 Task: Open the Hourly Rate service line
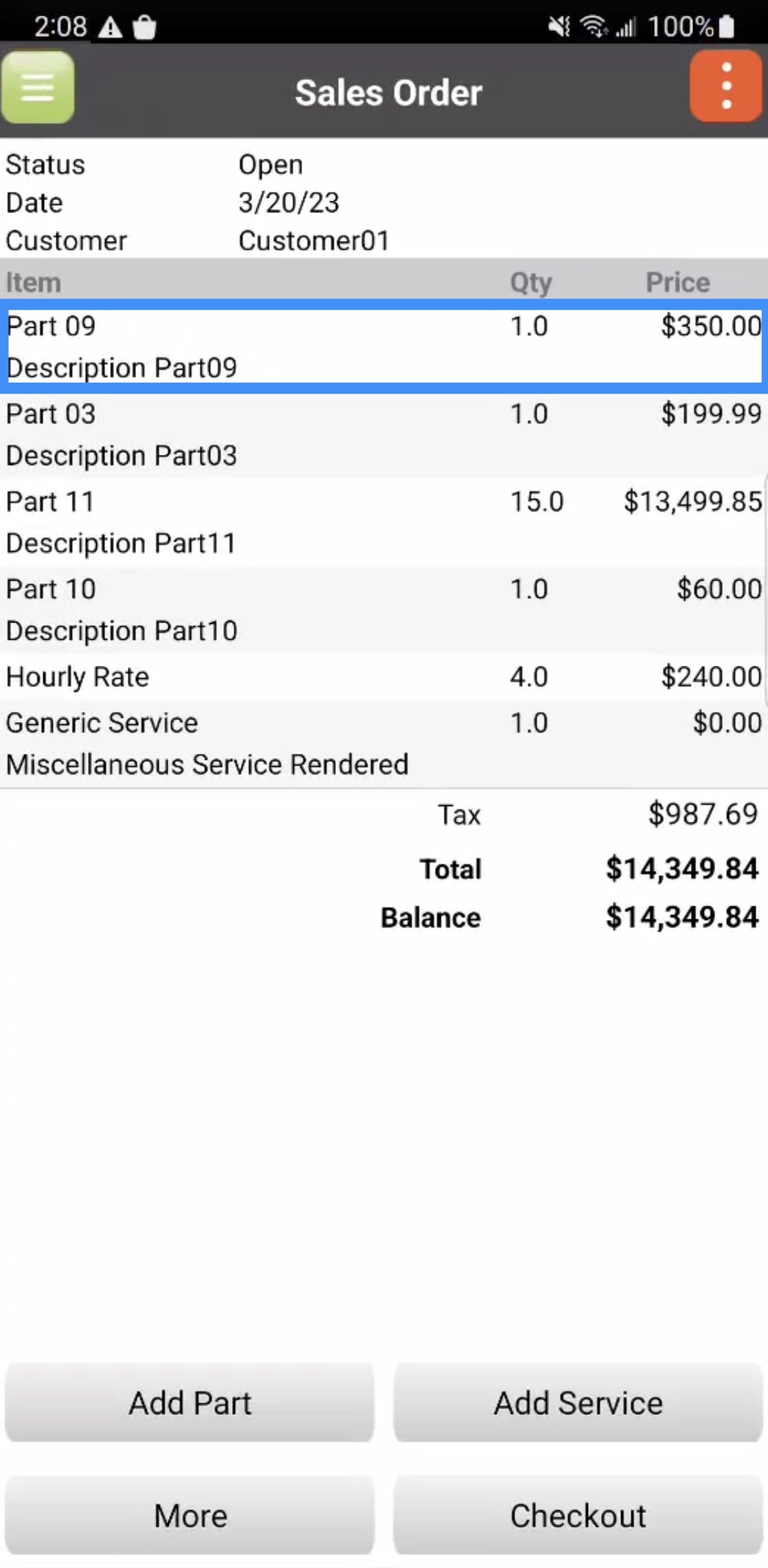click(x=383, y=677)
